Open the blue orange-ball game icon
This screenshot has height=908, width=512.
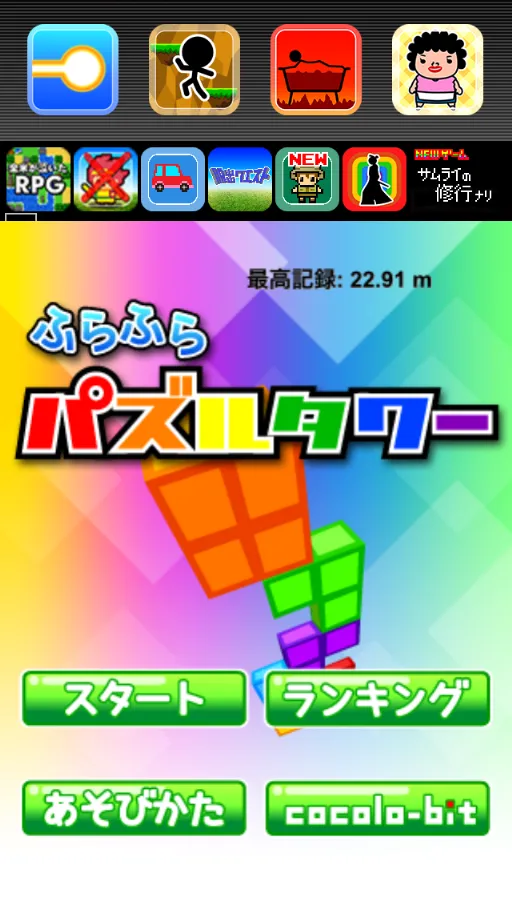73,69
